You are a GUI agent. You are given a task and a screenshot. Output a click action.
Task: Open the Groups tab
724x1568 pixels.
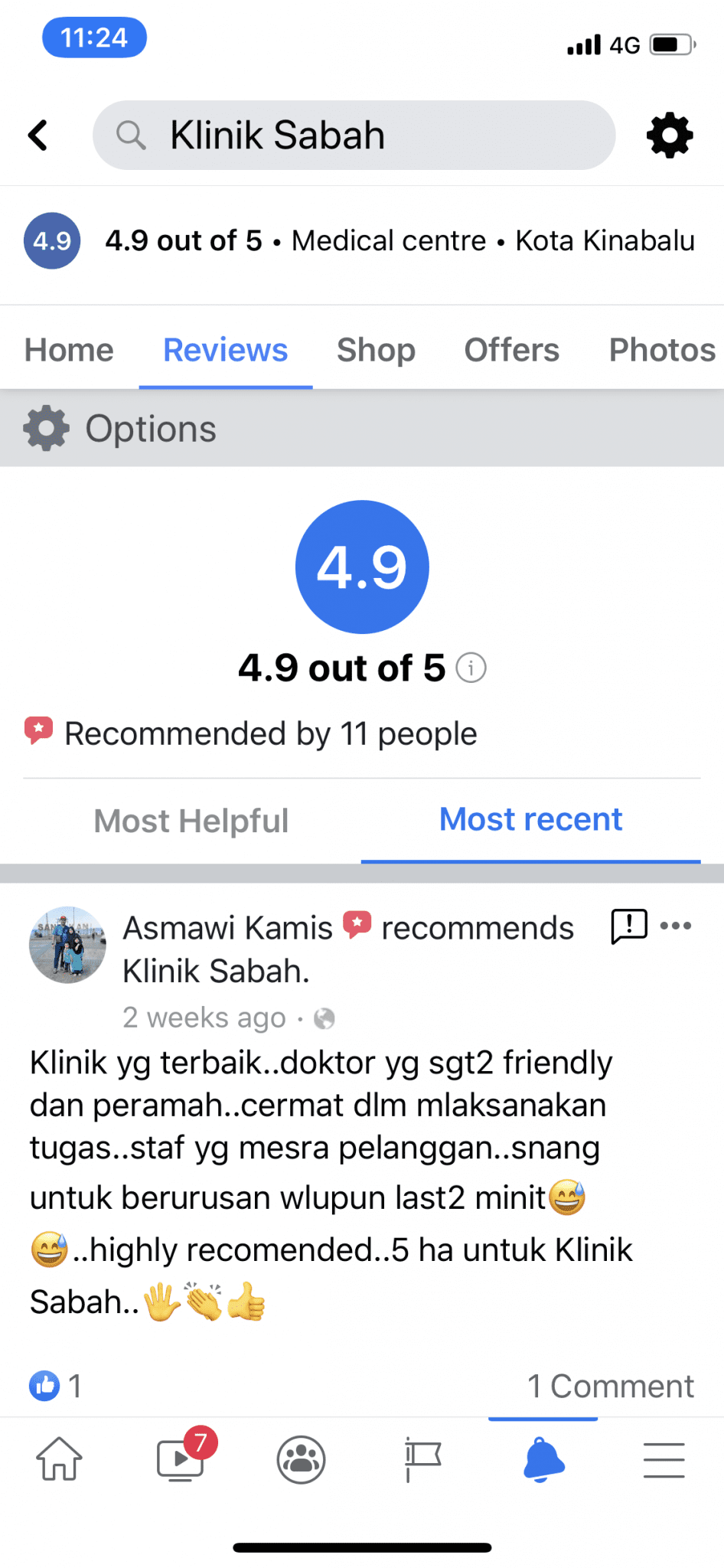click(x=301, y=1459)
